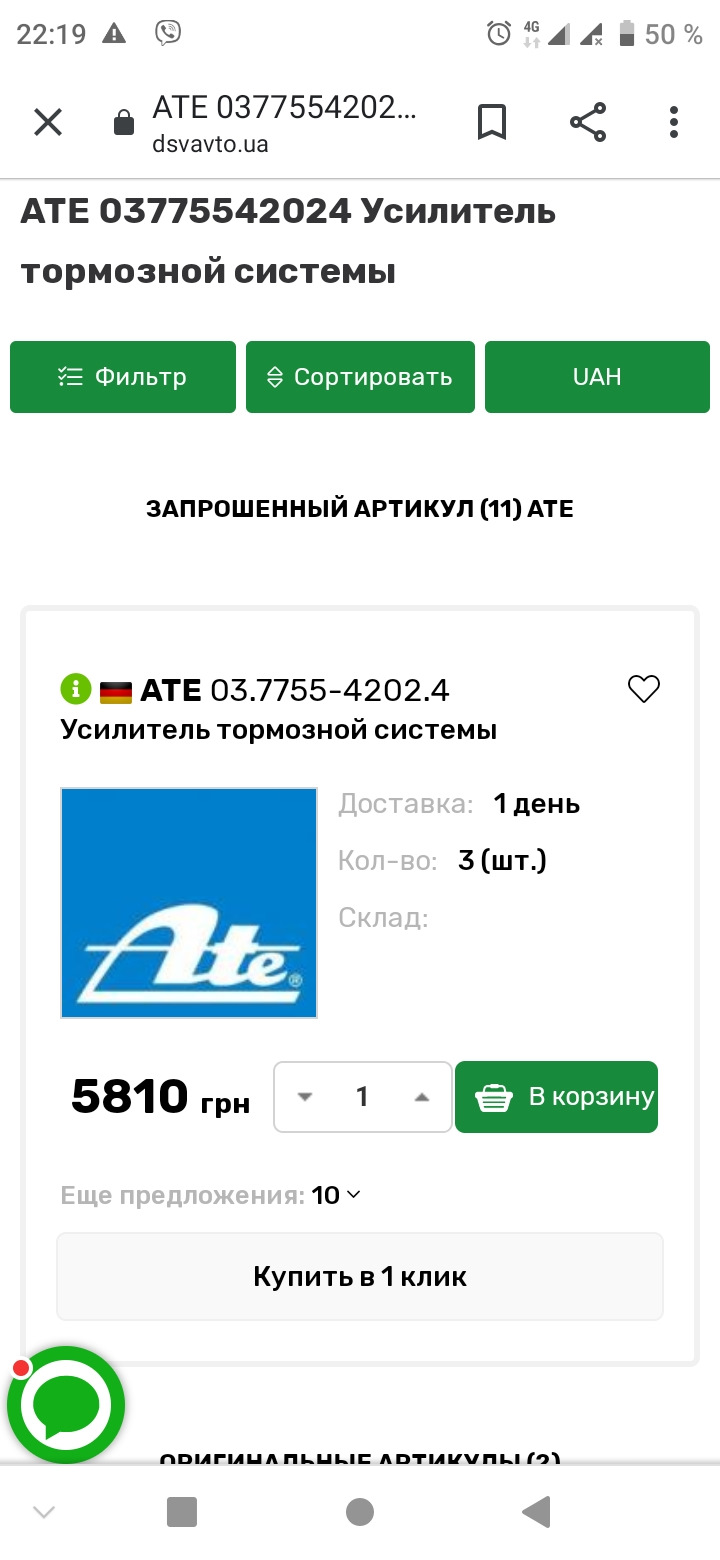
Task: Decrease quantity with the down arrow
Action: tap(304, 1096)
